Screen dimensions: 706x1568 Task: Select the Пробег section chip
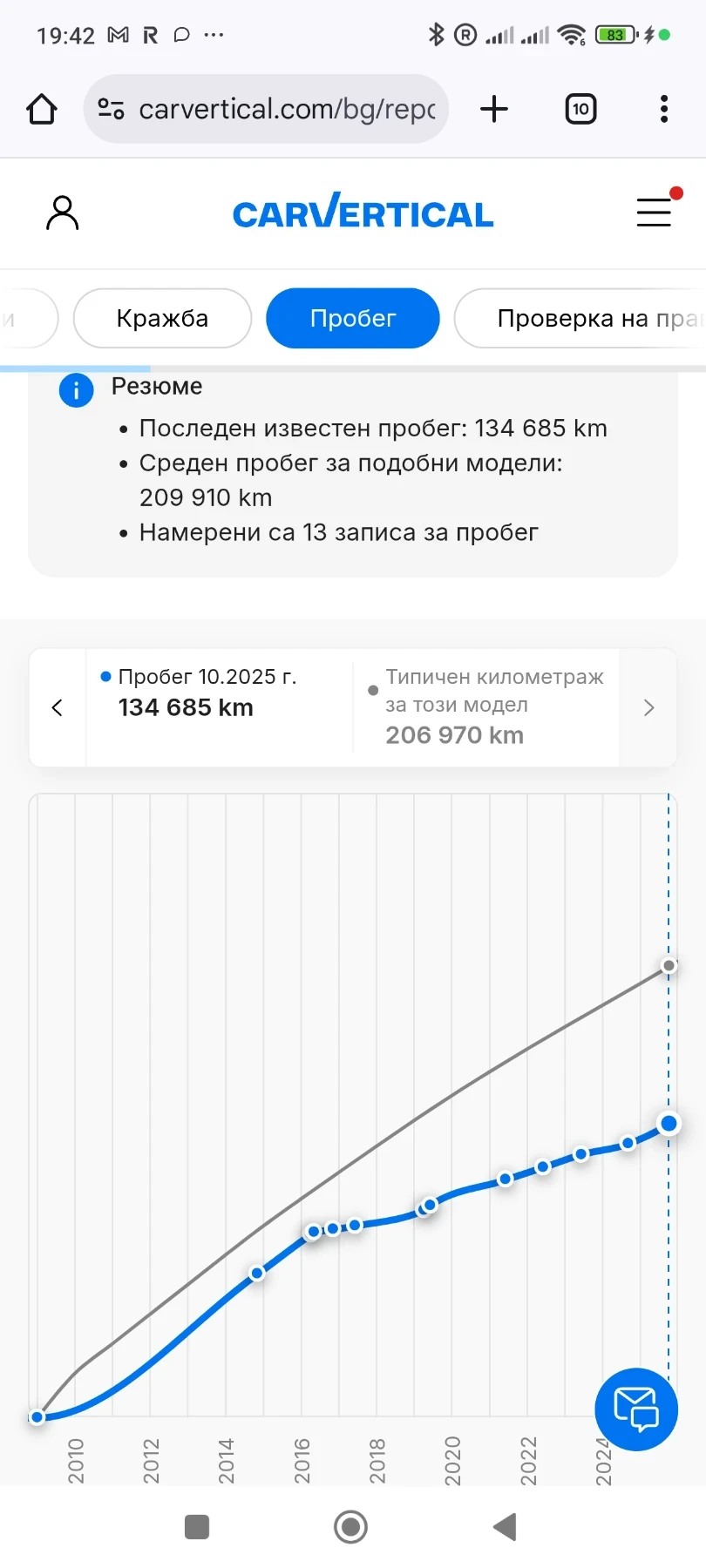pos(352,319)
